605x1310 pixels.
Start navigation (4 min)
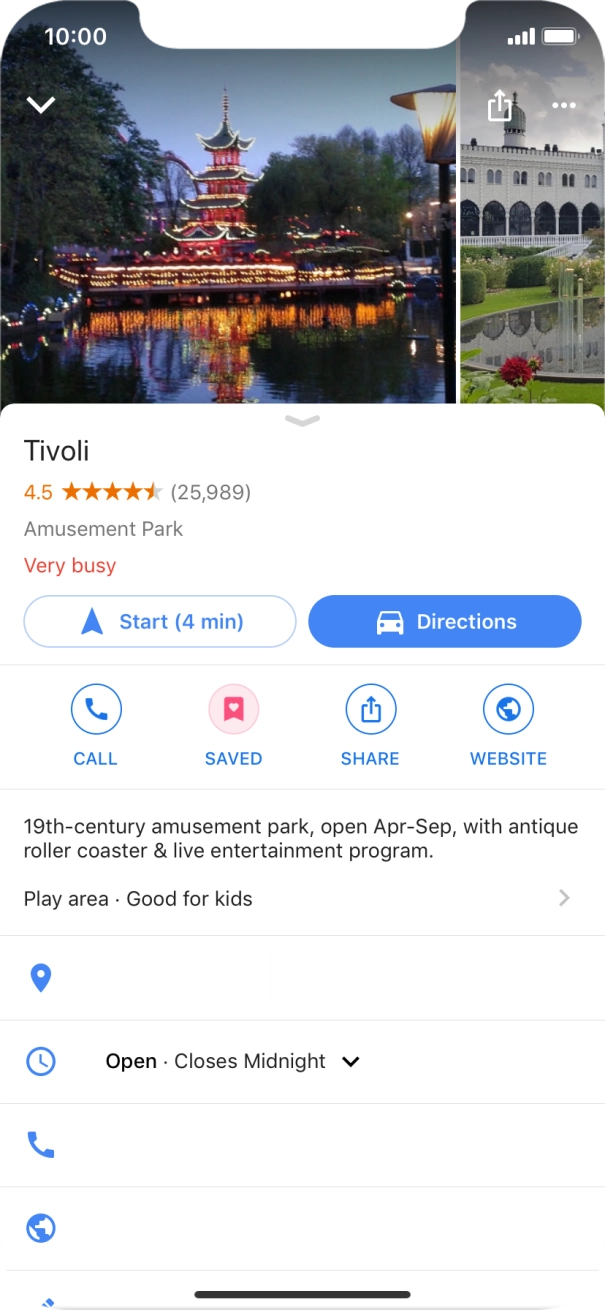point(160,622)
